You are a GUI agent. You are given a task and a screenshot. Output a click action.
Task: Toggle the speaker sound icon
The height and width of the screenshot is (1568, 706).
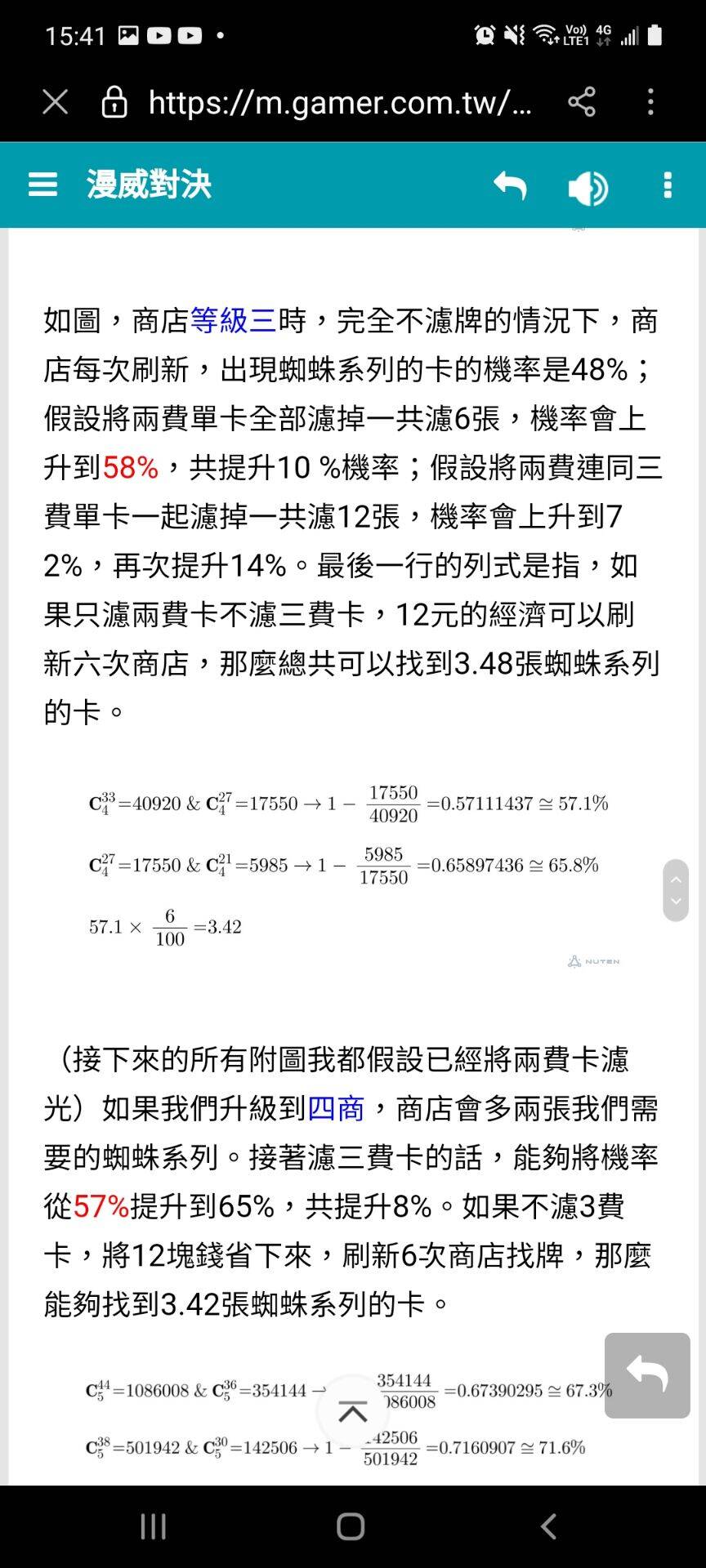(588, 188)
